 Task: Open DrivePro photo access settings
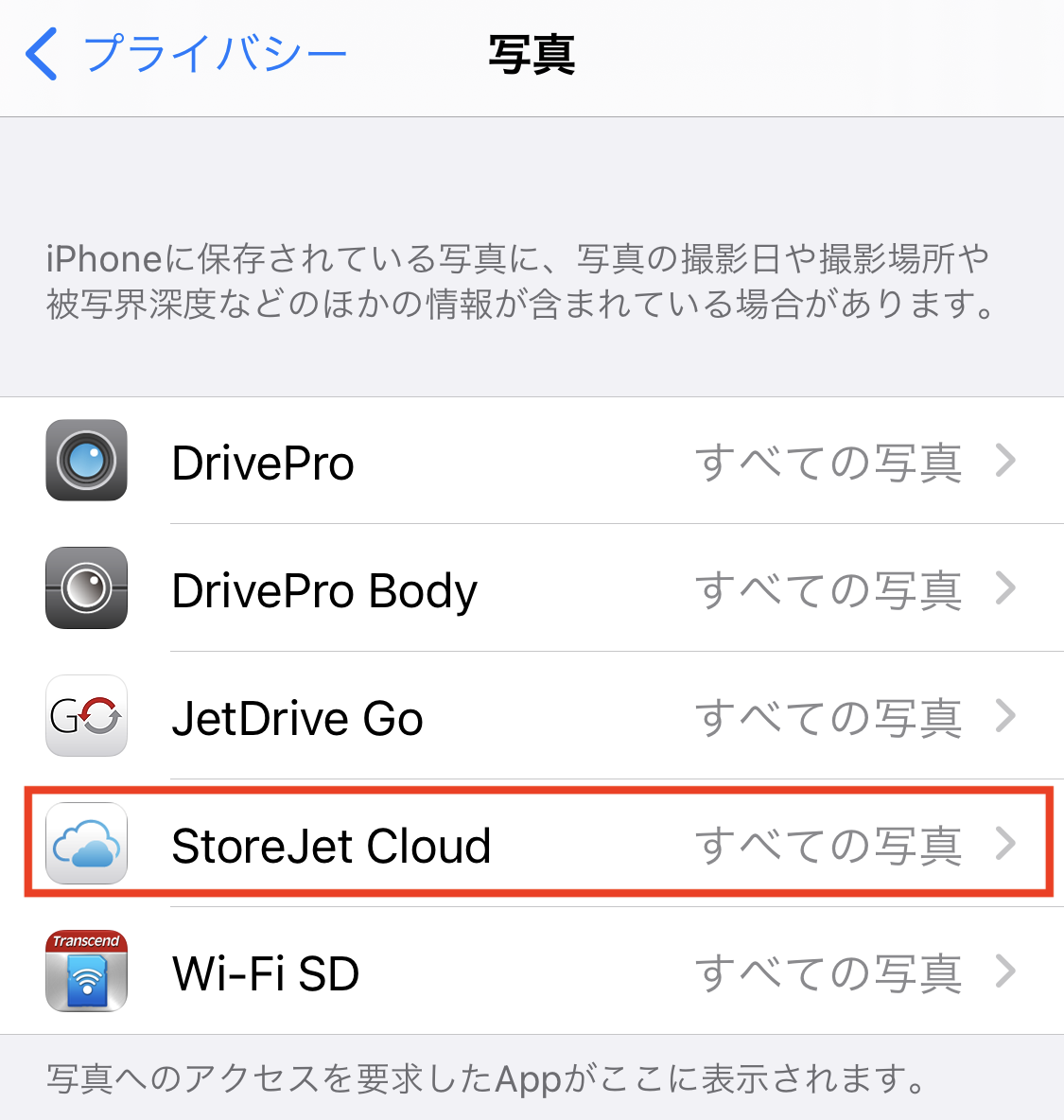532,462
